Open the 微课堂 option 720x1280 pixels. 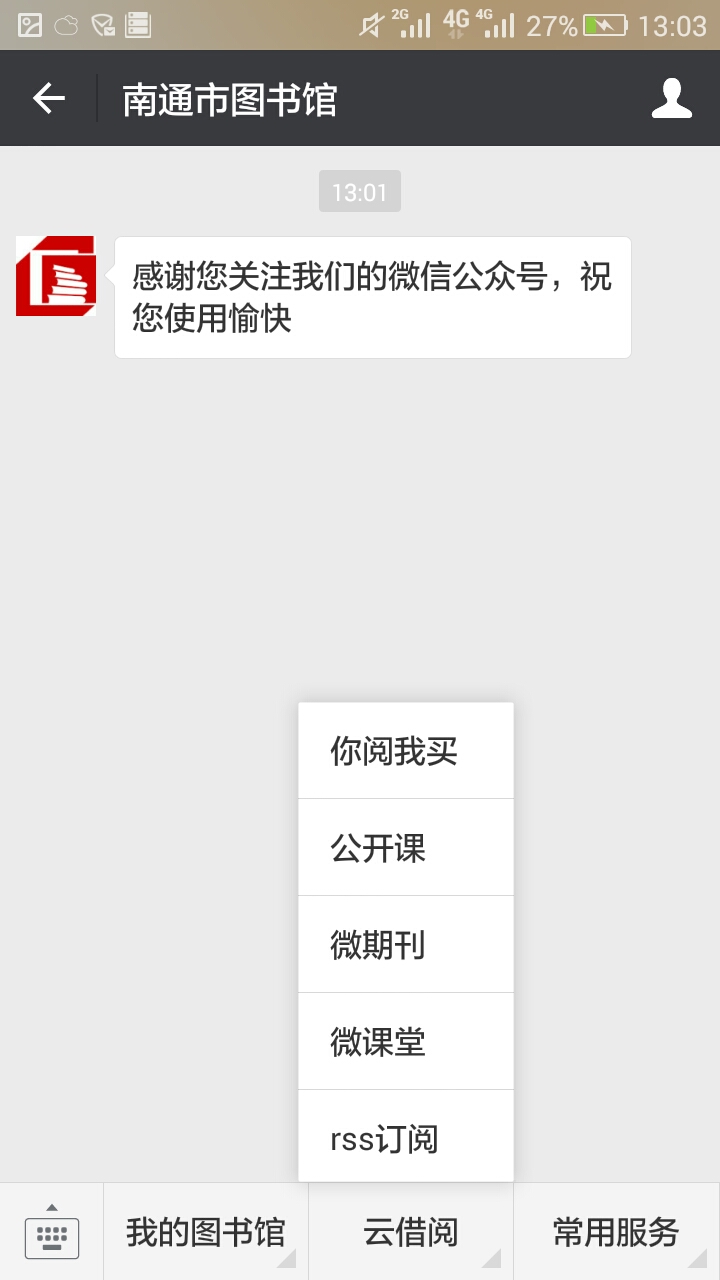coord(406,1042)
